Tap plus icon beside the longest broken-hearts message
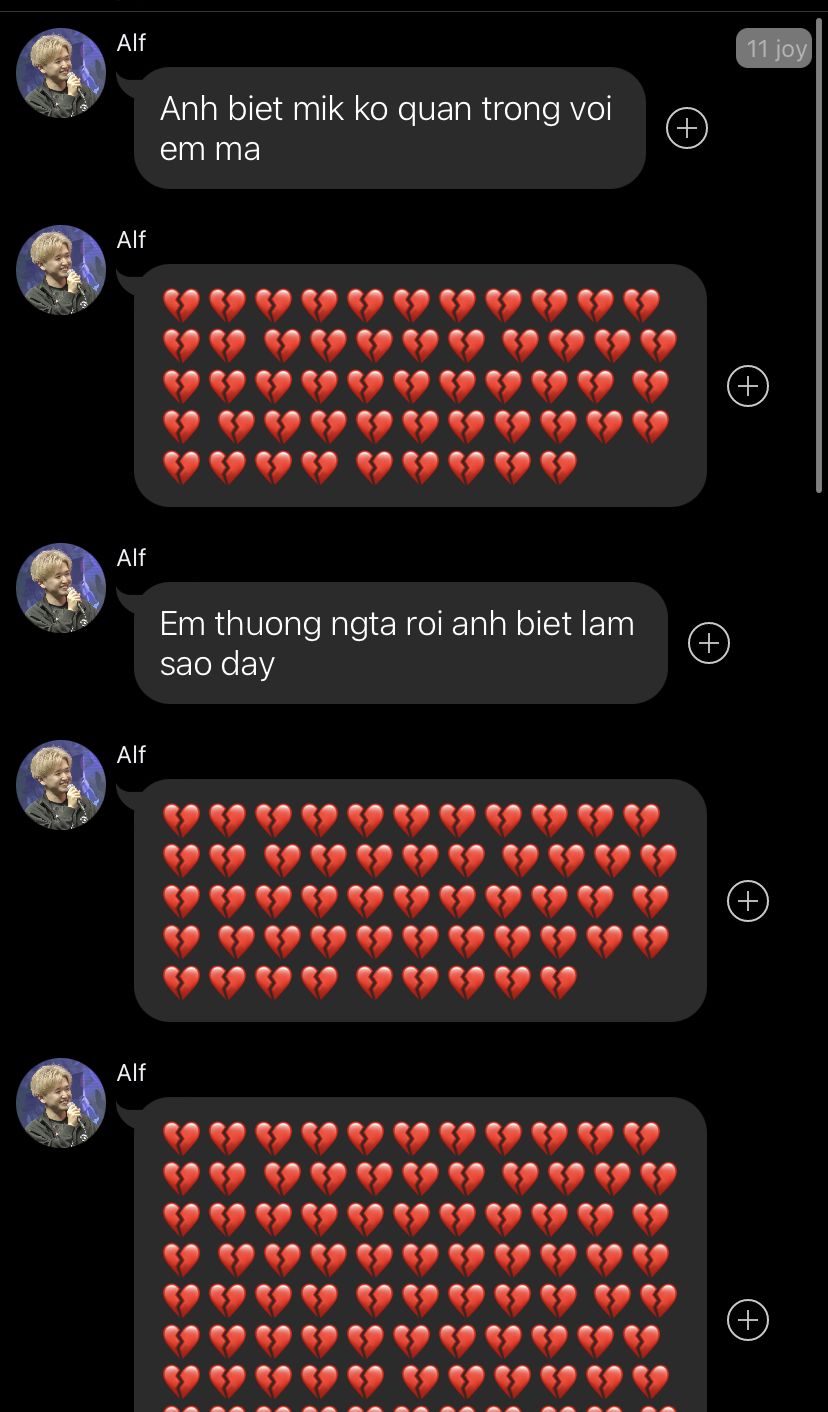The image size is (828, 1412). tap(748, 1320)
